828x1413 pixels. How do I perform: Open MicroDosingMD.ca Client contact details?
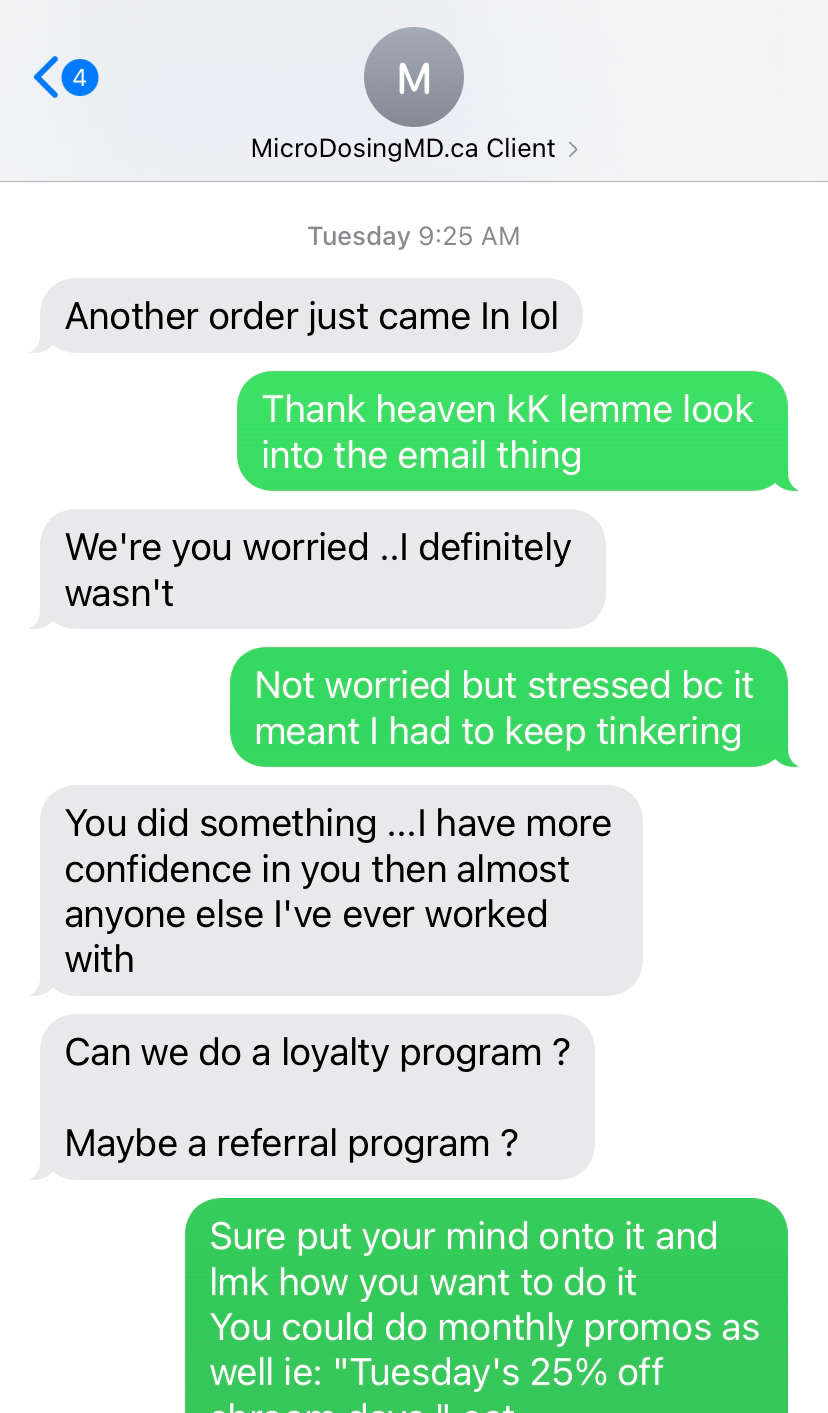[x=414, y=149]
